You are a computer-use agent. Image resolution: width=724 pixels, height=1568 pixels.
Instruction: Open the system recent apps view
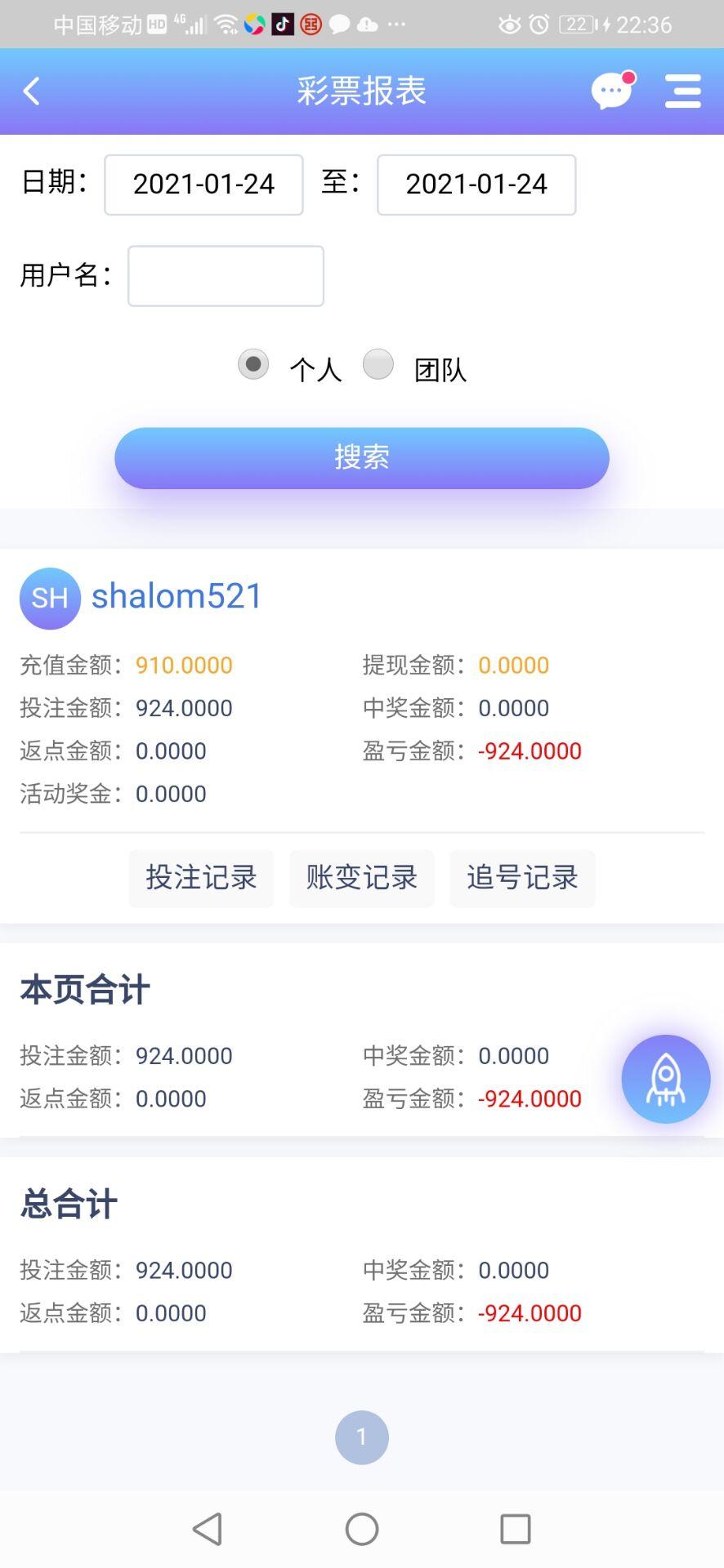[x=516, y=1529]
